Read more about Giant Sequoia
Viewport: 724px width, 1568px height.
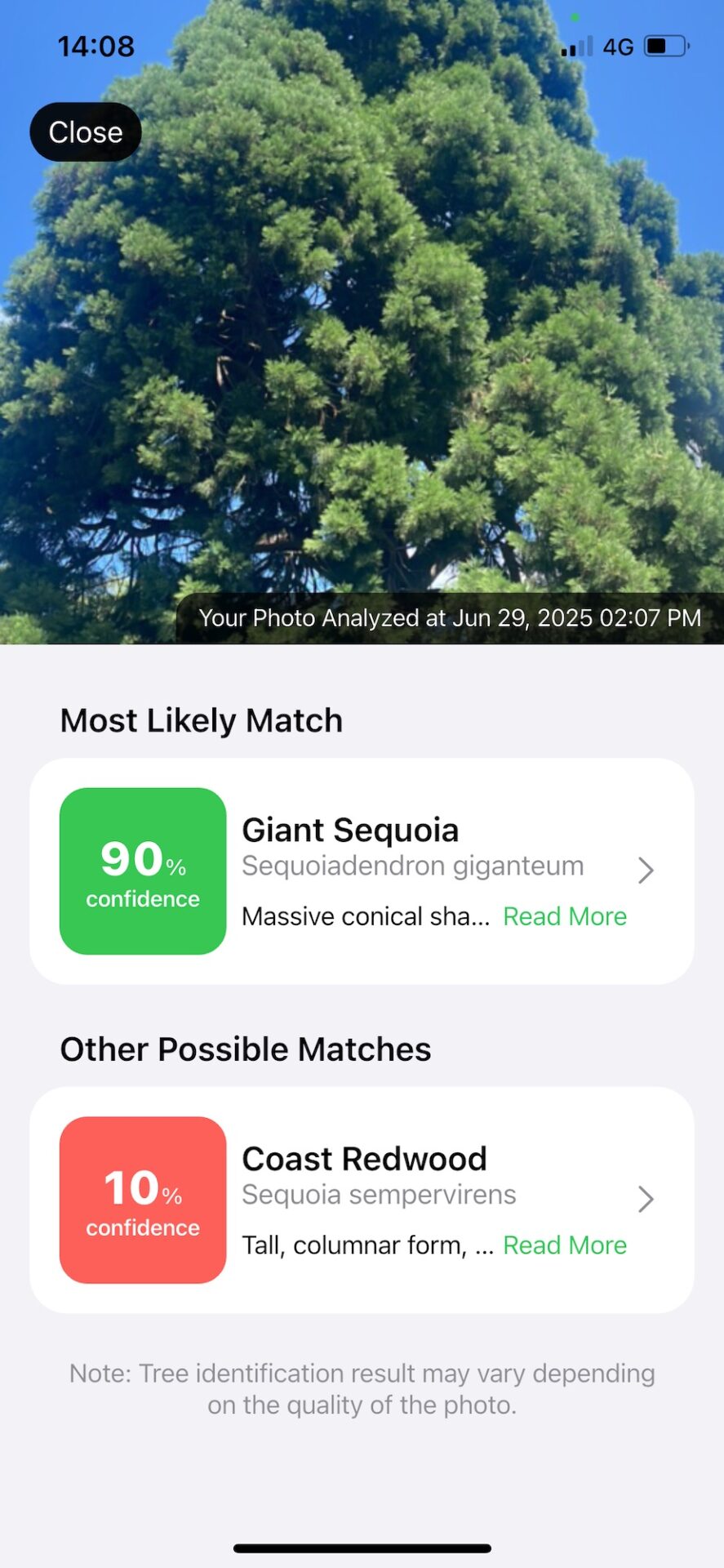coord(565,916)
